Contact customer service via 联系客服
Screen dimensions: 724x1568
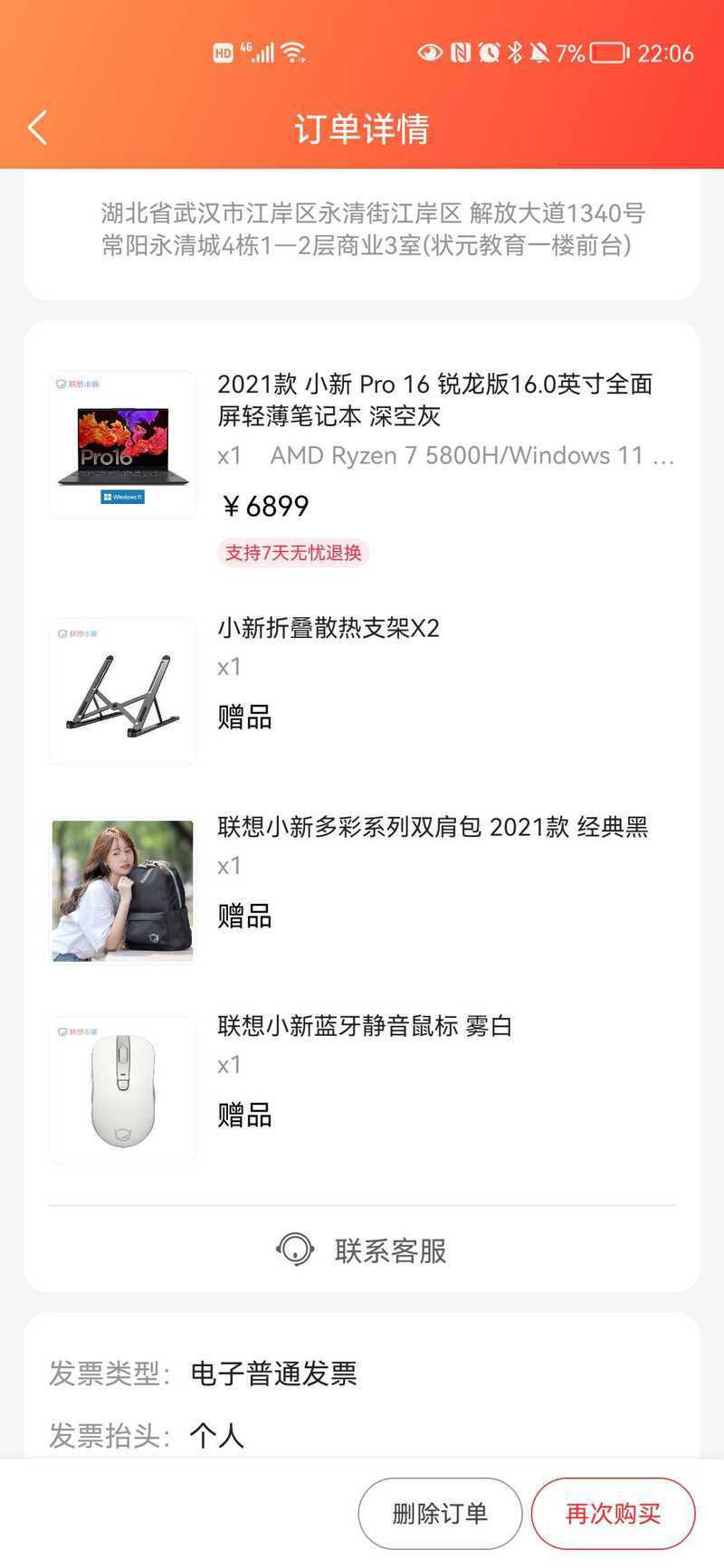point(362,1250)
